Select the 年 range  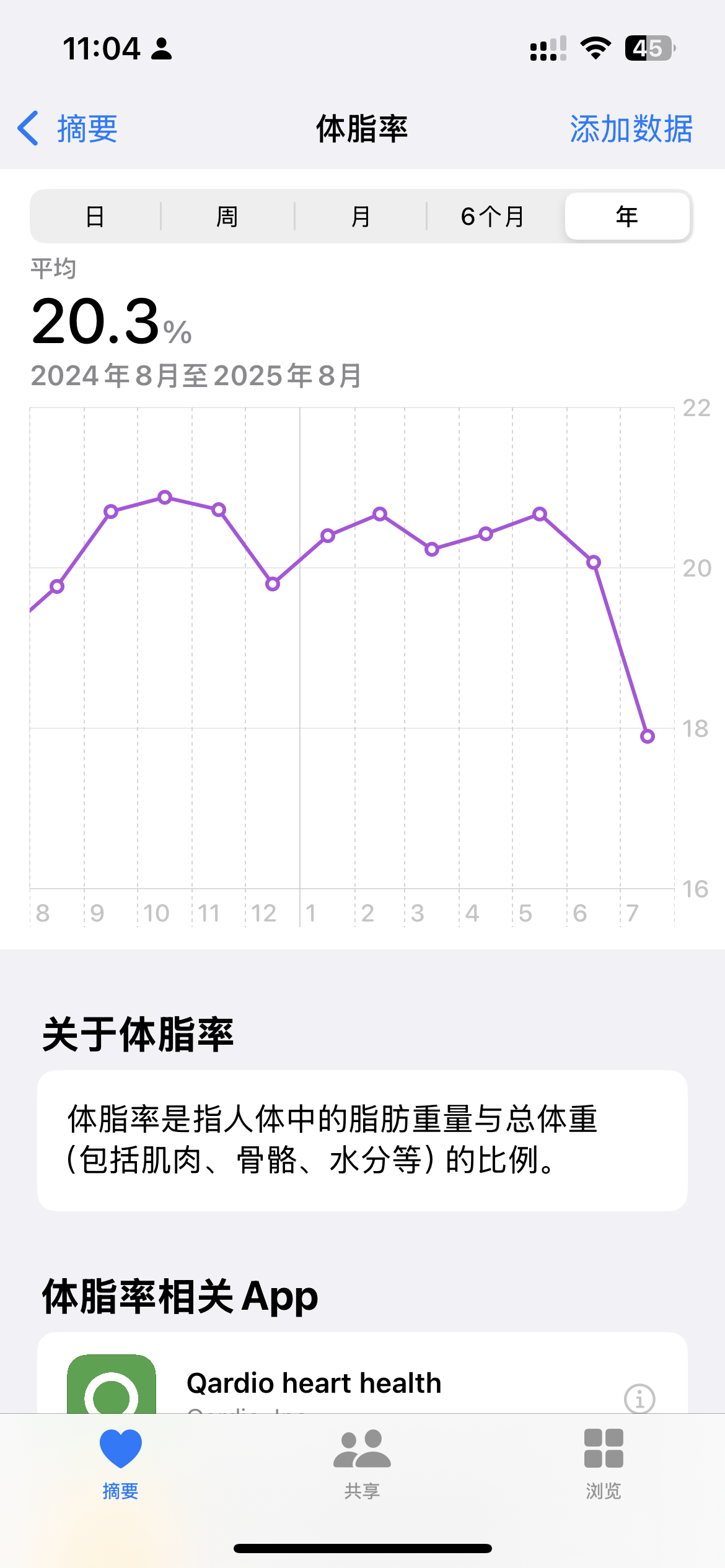627,217
